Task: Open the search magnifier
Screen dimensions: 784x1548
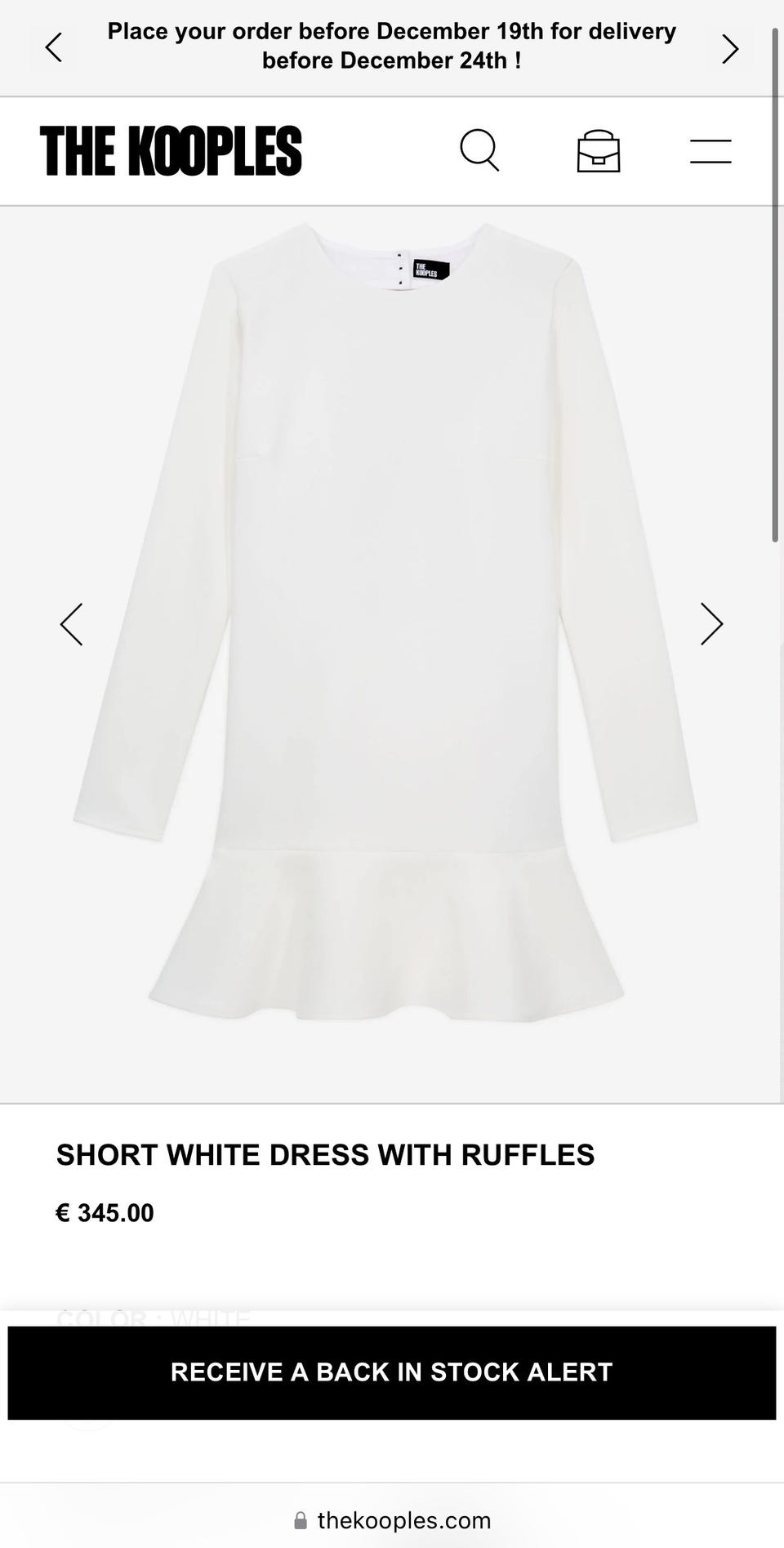Action: [x=479, y=151]
